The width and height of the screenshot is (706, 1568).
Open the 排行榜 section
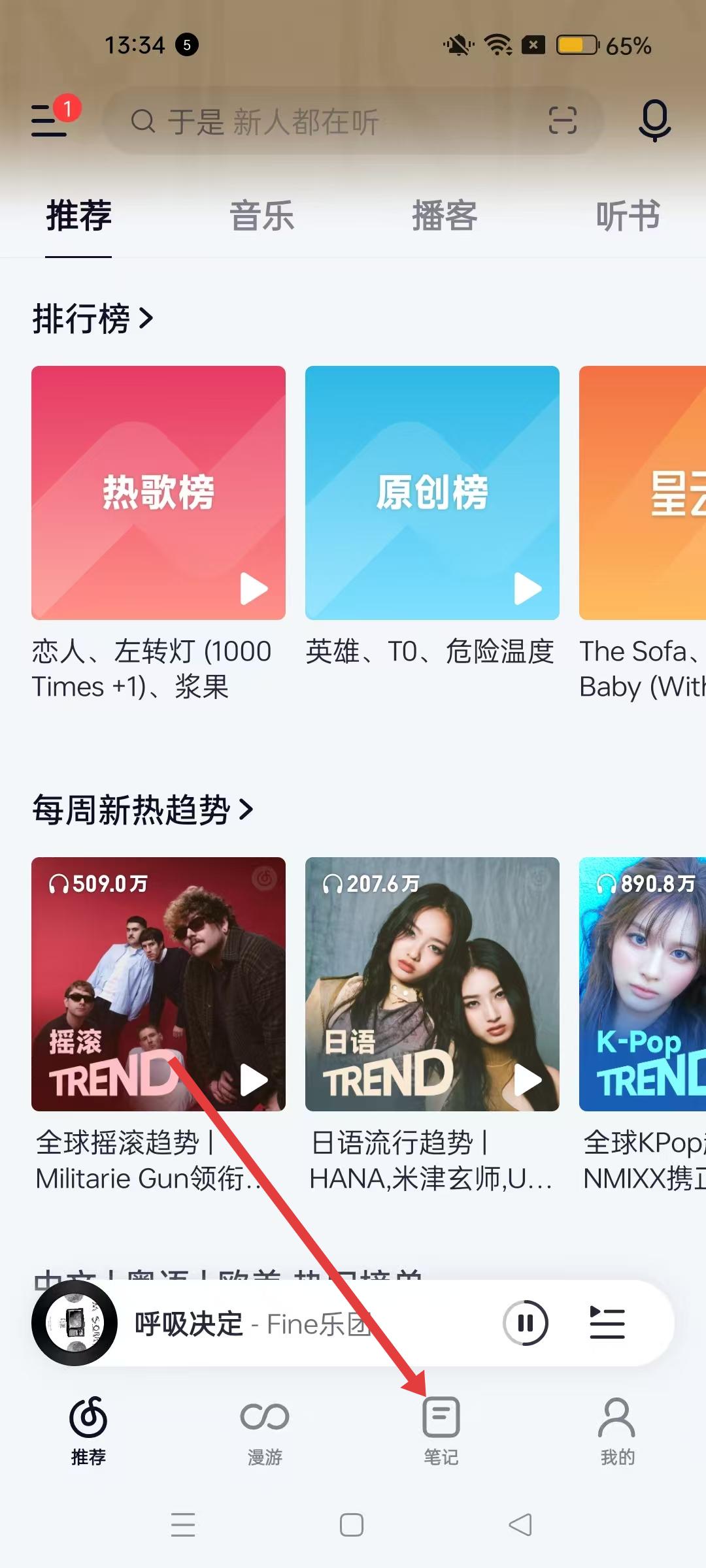[x=93, y=319]
